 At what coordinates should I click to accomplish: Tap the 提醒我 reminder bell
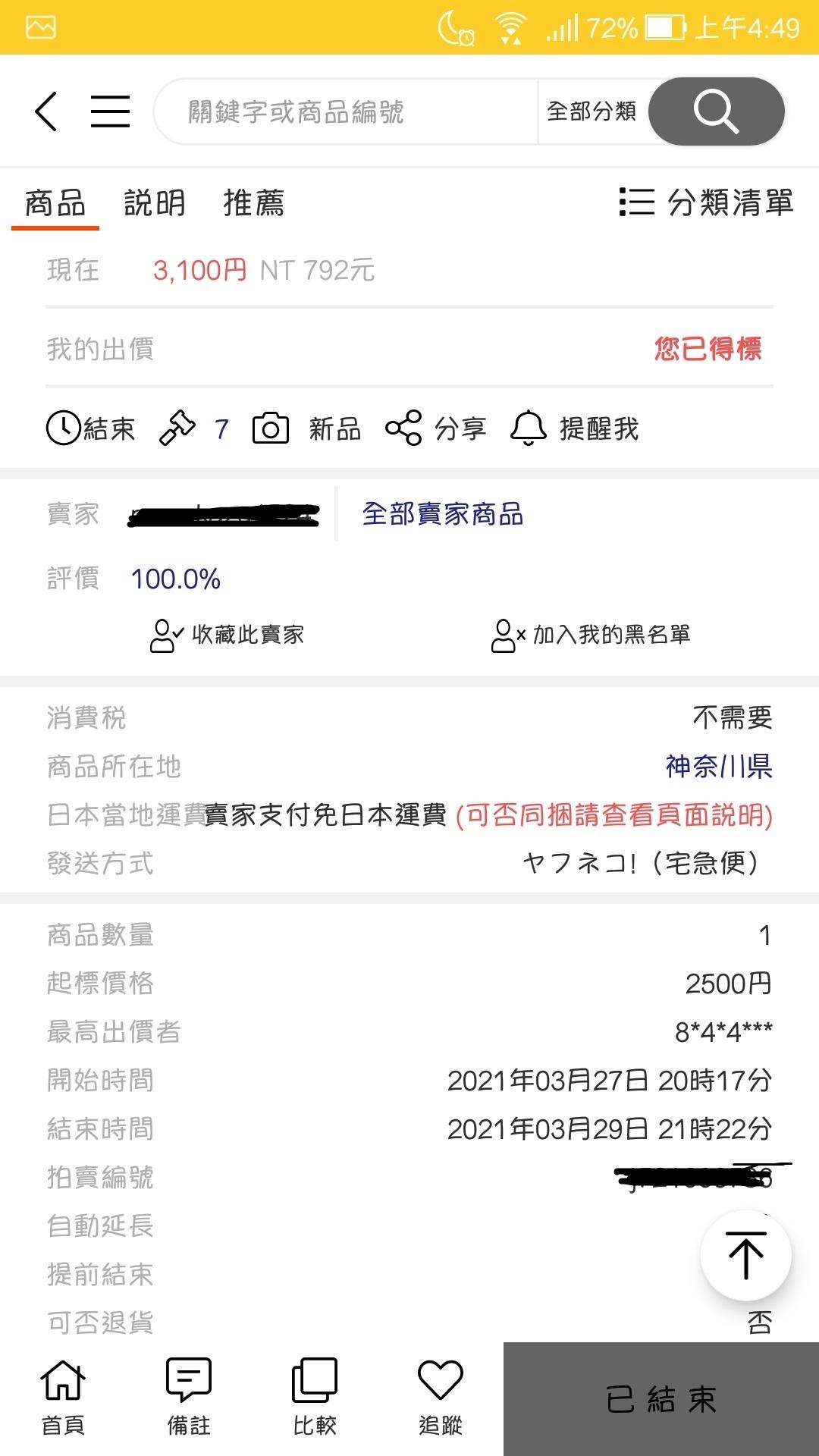[575, 428]
